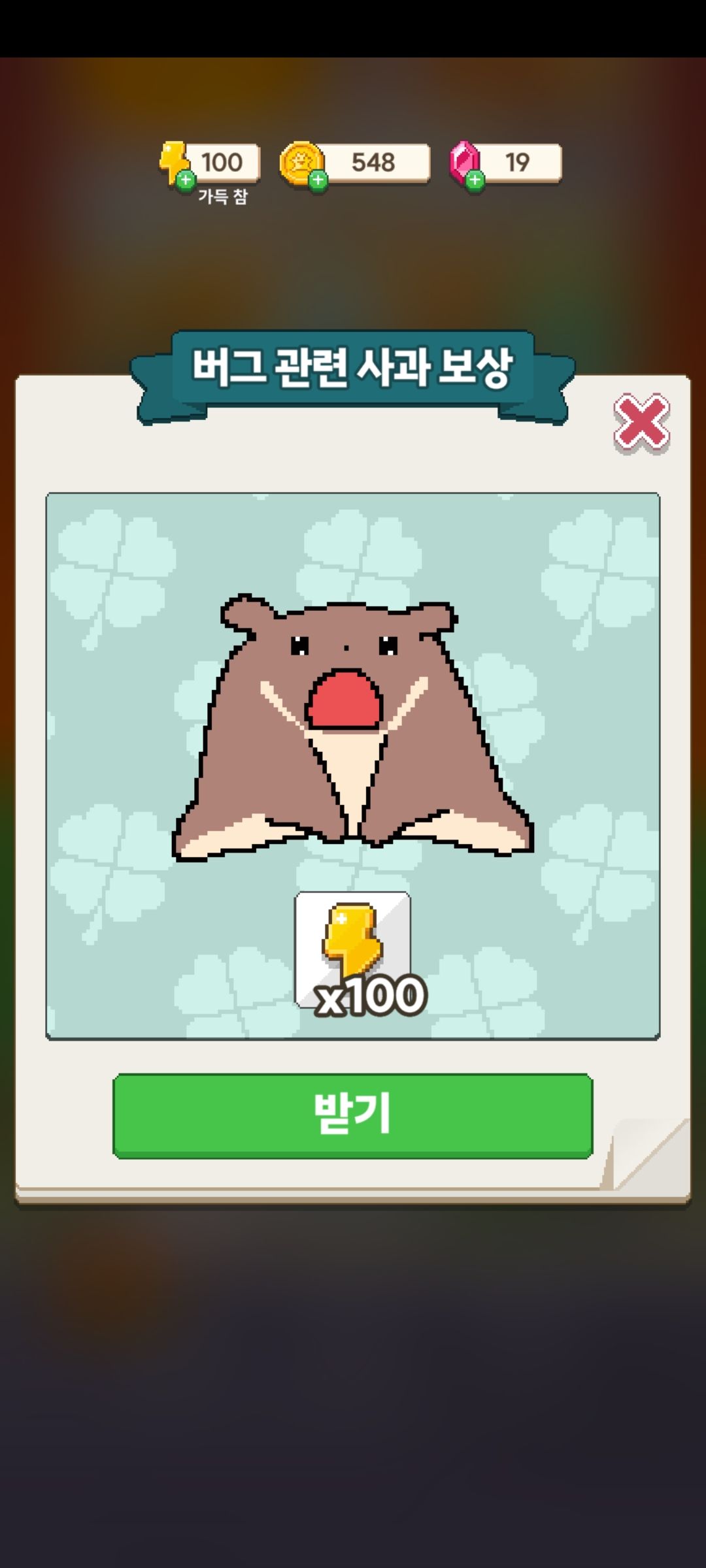This screenshot has height=1568, width=706.
Task: Add more pink gems
Action: tap(475, 180)
